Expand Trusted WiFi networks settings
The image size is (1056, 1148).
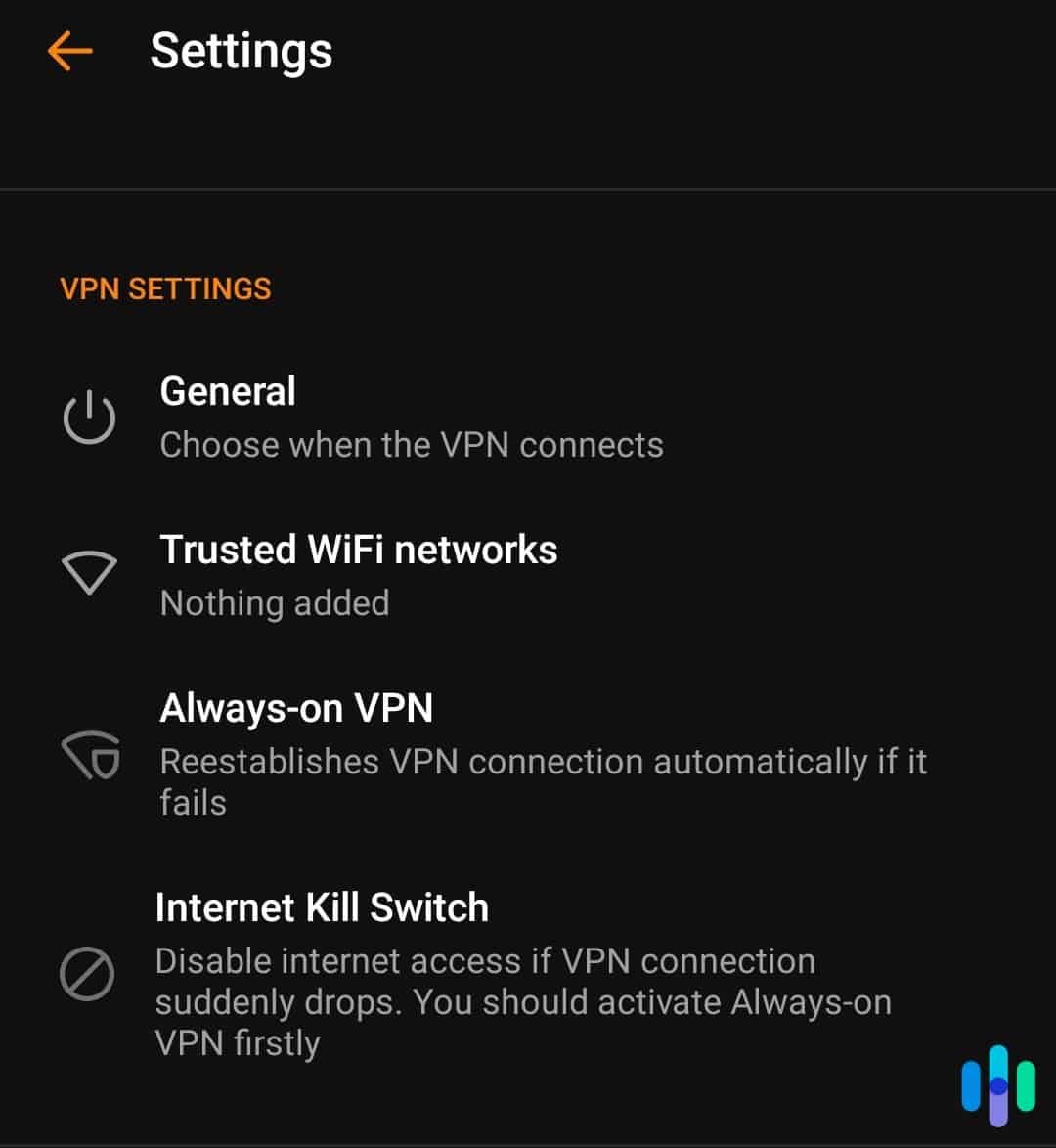tap(359, 549)
